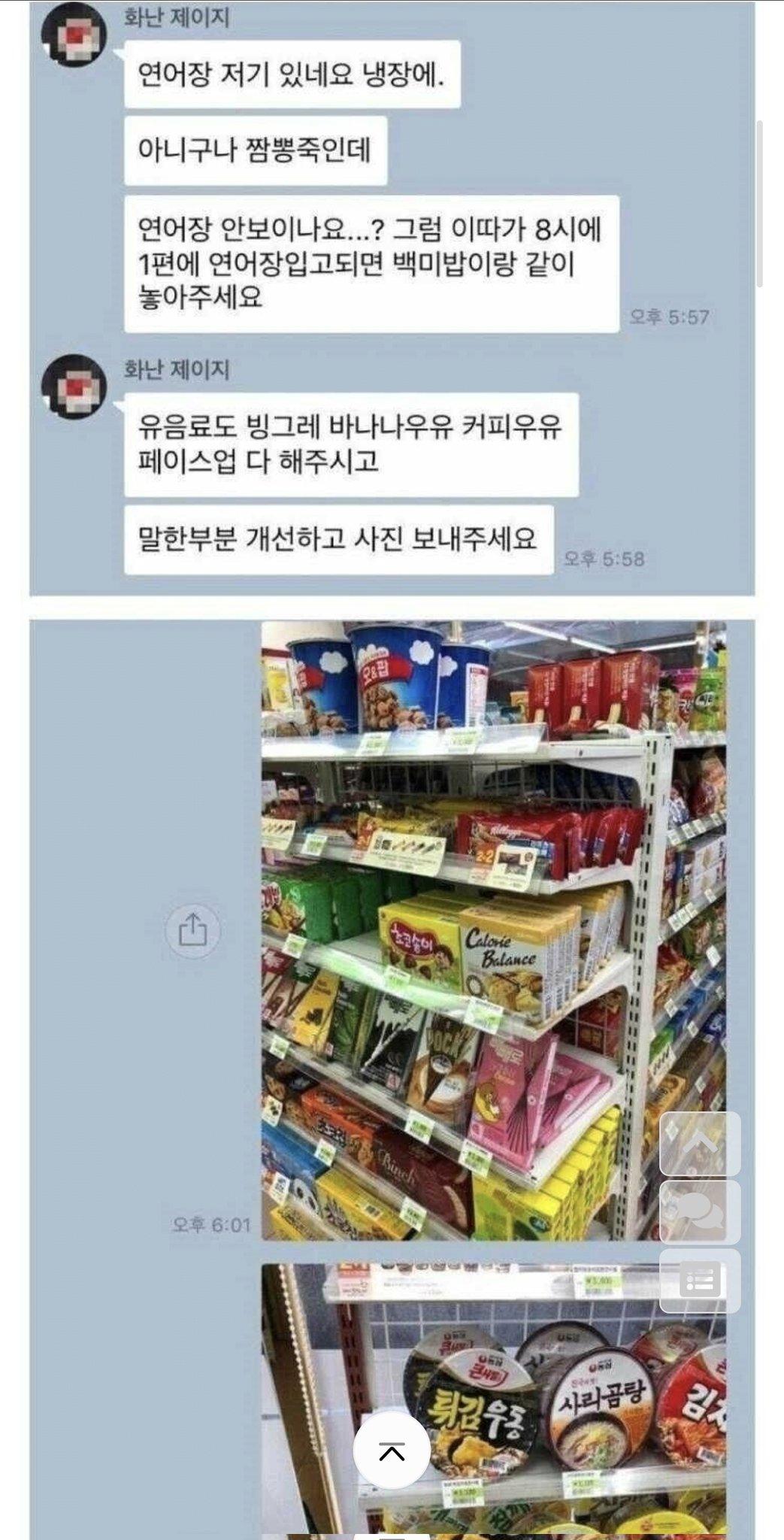
Task: Open the post list button
Action: coord(700,1281)
